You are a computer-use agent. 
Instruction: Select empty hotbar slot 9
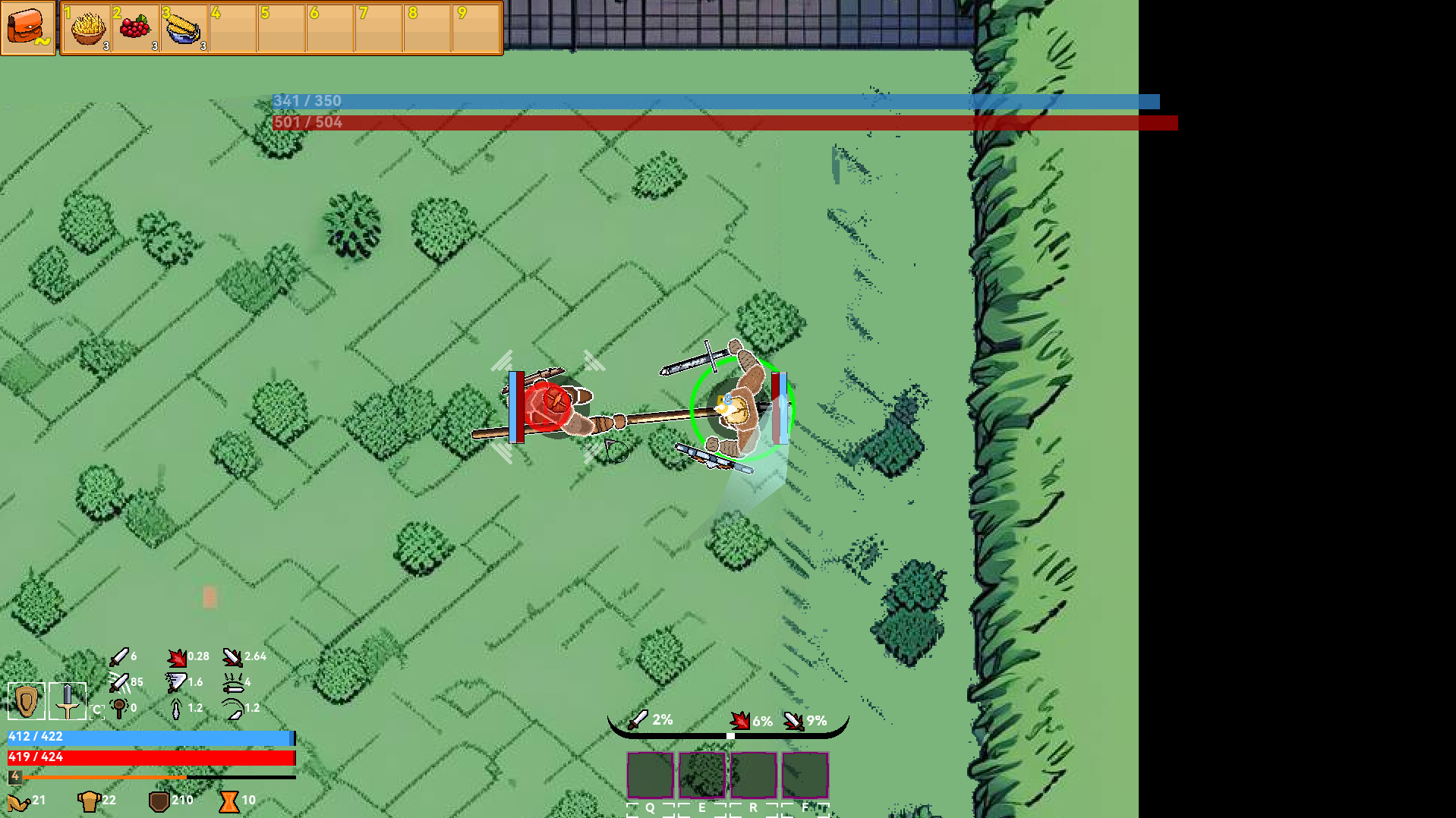[x=476, y=29]
